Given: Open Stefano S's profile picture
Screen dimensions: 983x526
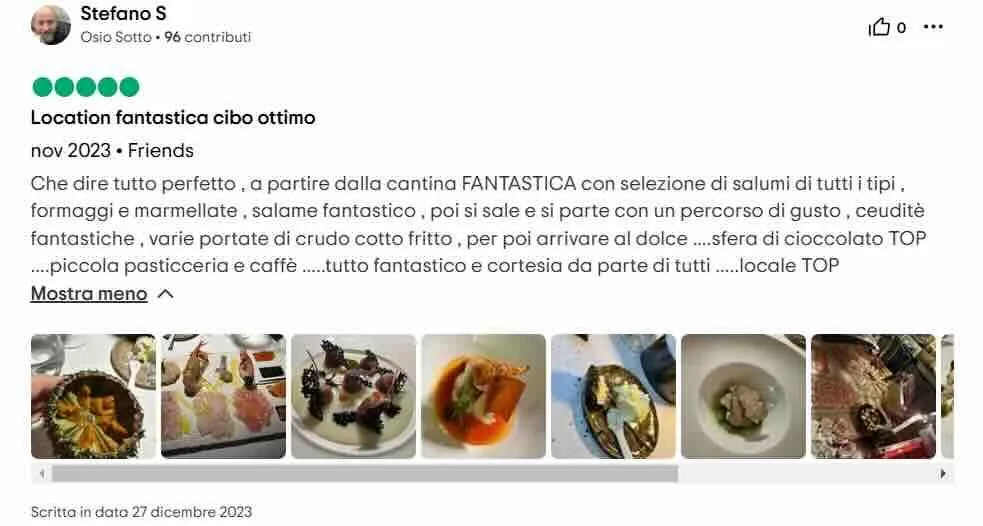Looking at the screenshot, I should 51,25.
